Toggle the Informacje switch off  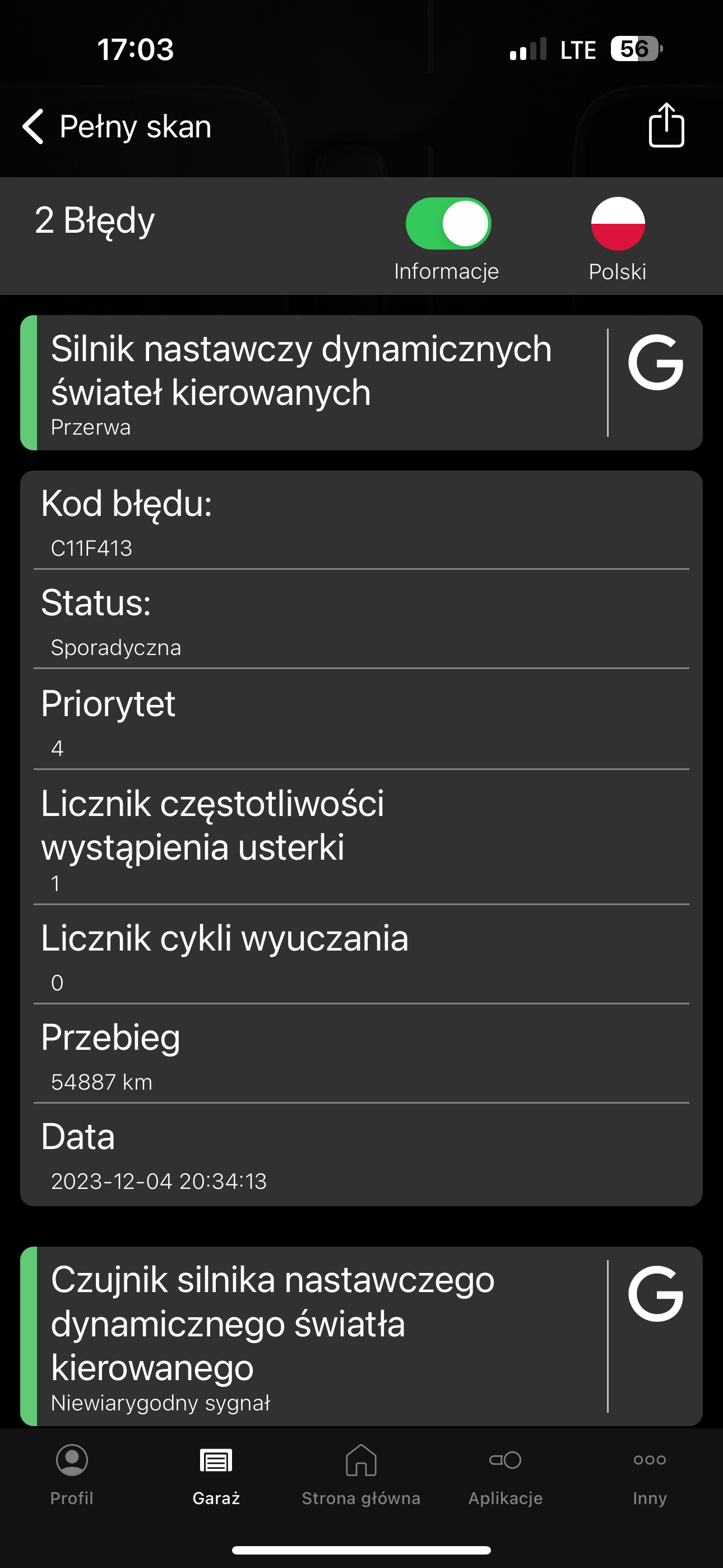[x=448, y=223]
